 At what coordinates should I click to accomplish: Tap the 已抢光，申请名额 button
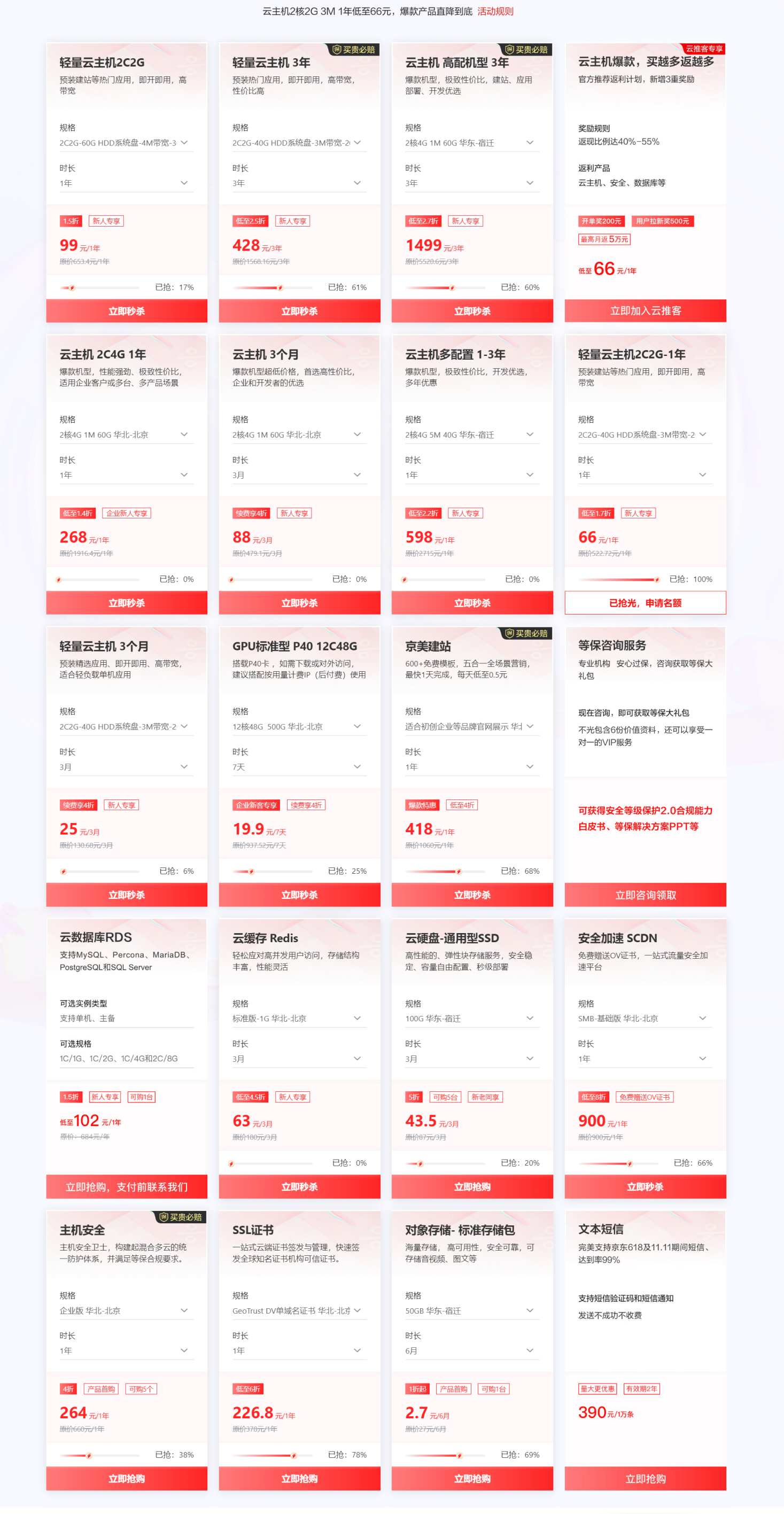pos(645,603)
